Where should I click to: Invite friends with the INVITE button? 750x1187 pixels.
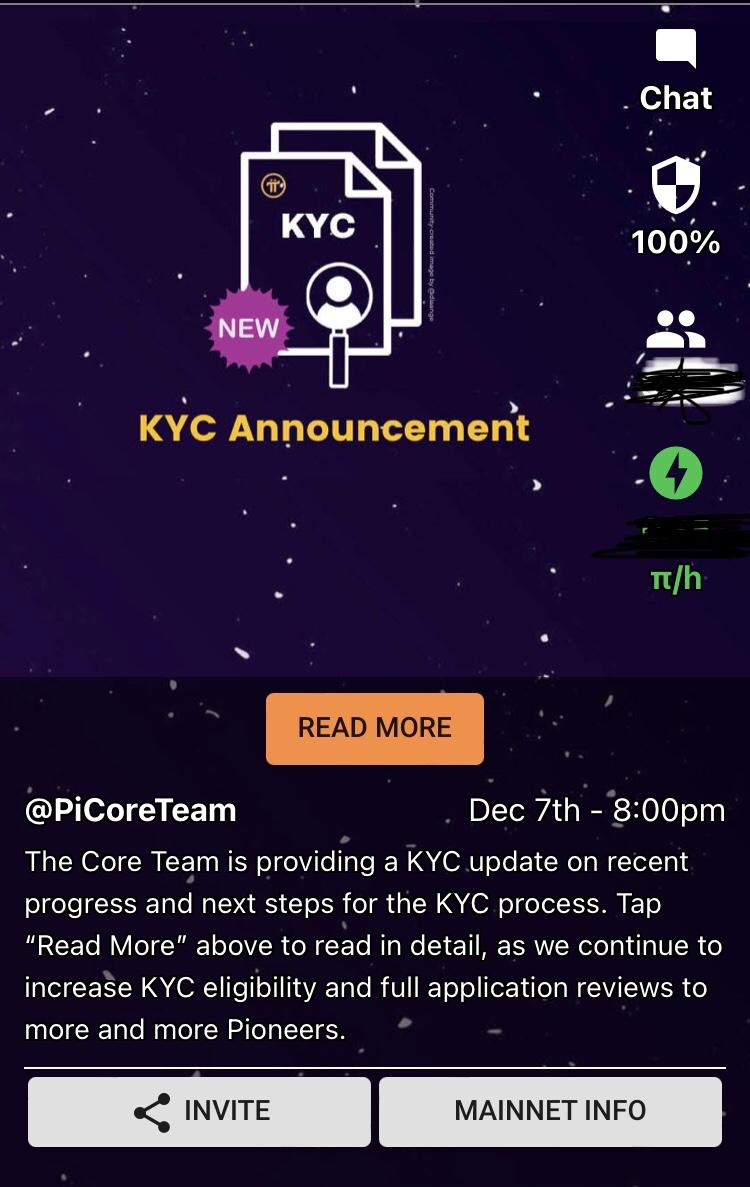pyautogui.click(x=199, y=1111)
